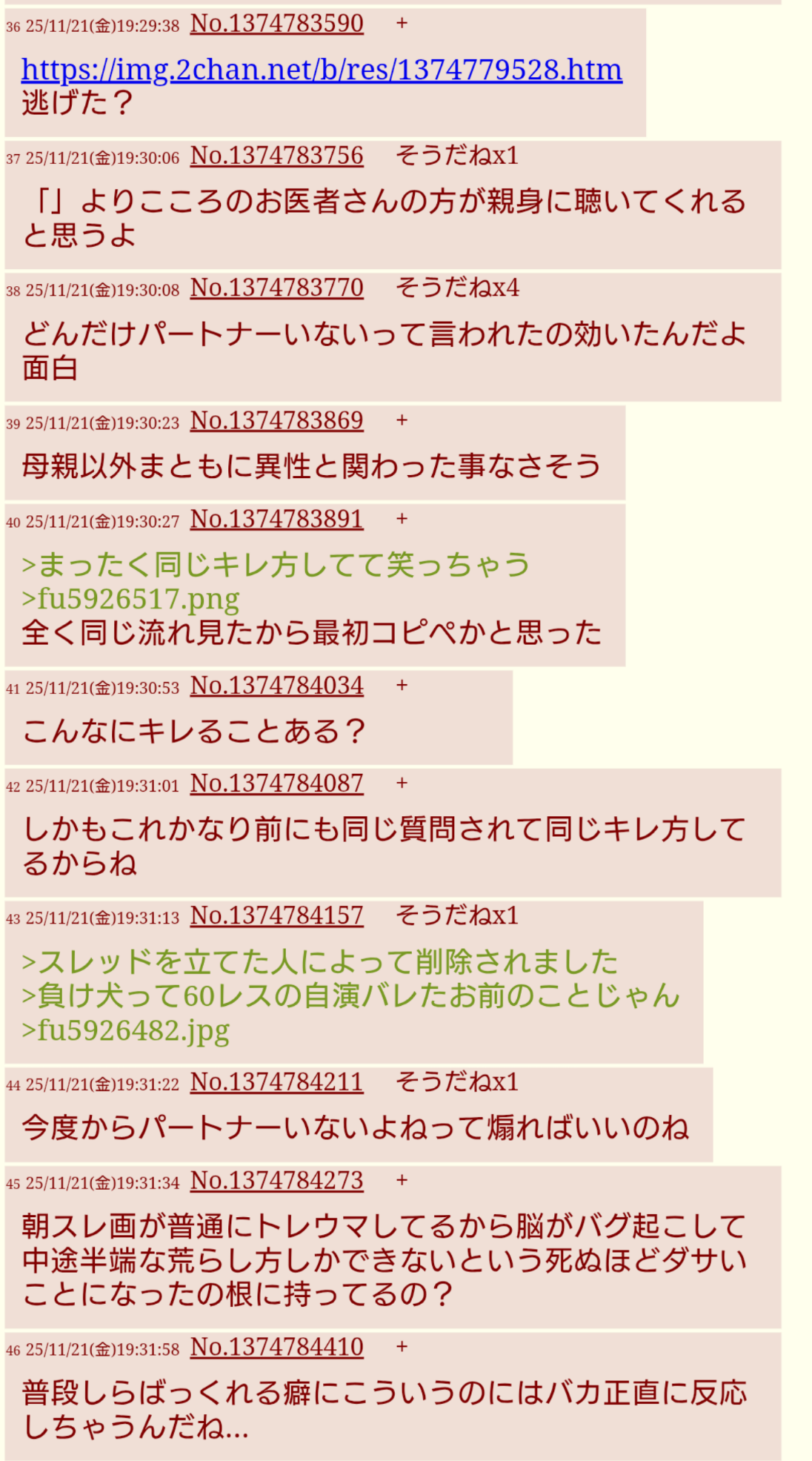Tap そうだねx1 on post No.1374784211

[x=456, y=1082]
